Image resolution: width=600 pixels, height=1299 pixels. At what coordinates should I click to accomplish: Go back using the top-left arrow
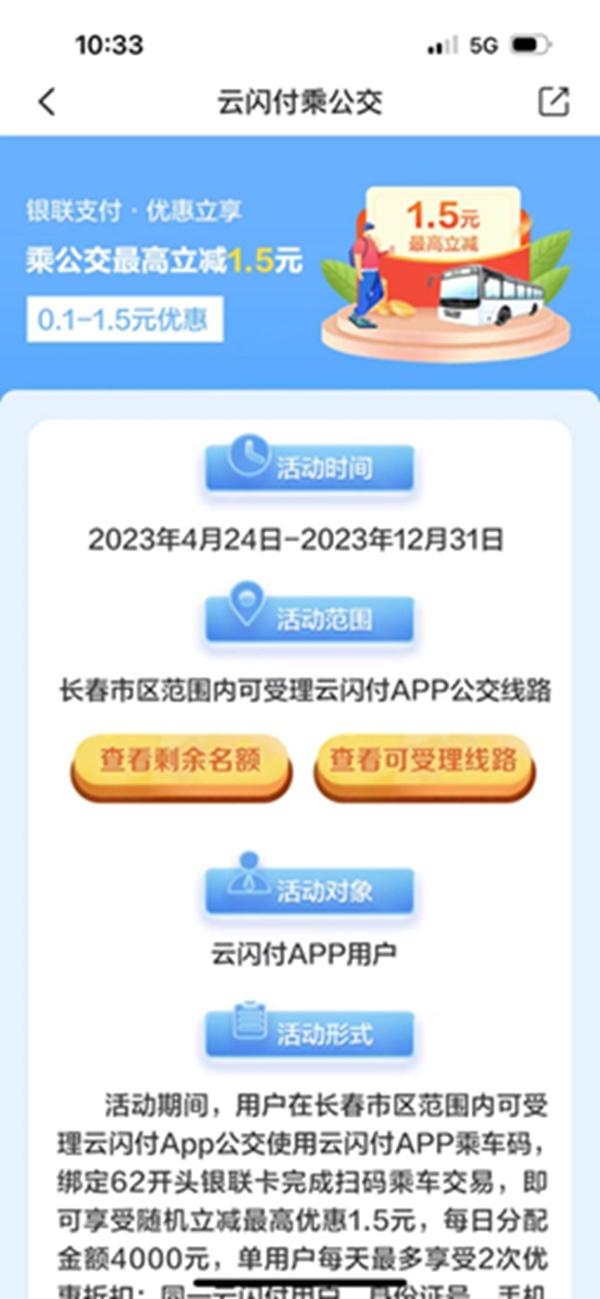pos(47,102)
